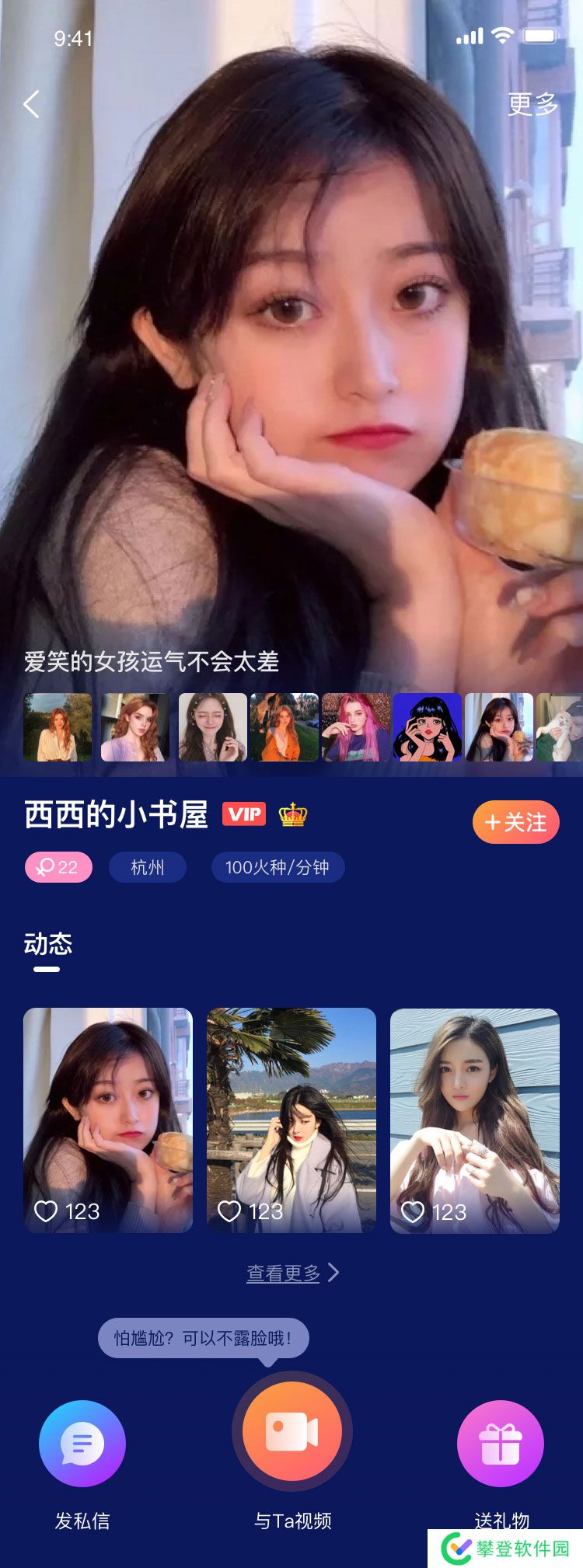Send a gift via 送礼物
Viewport: 583px width, 1568px height.
(x=501, y=1444)
